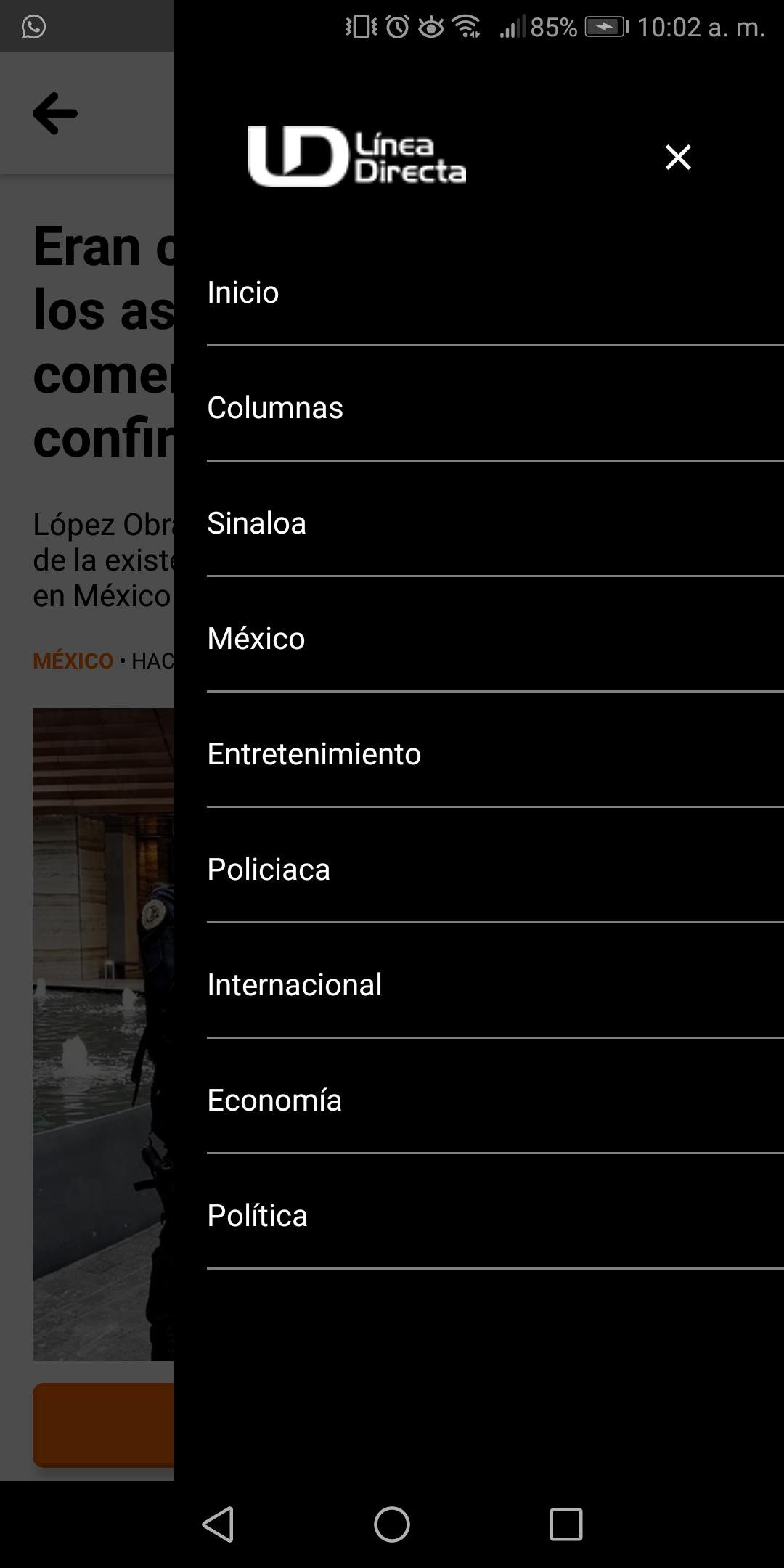Tap the eye comfort status icon
784x1568 pixels.
pos(430,26)
